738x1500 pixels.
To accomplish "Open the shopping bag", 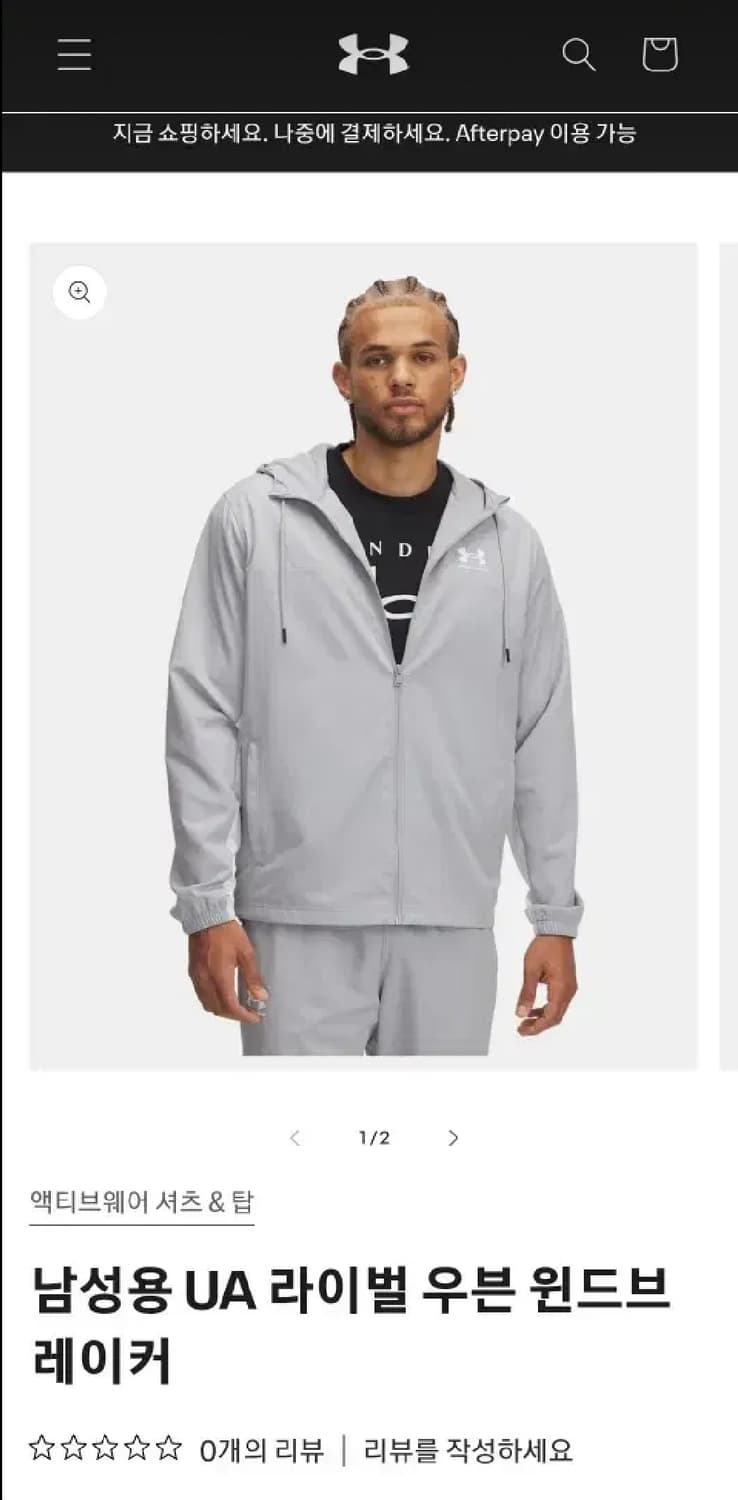I will 660,54.
